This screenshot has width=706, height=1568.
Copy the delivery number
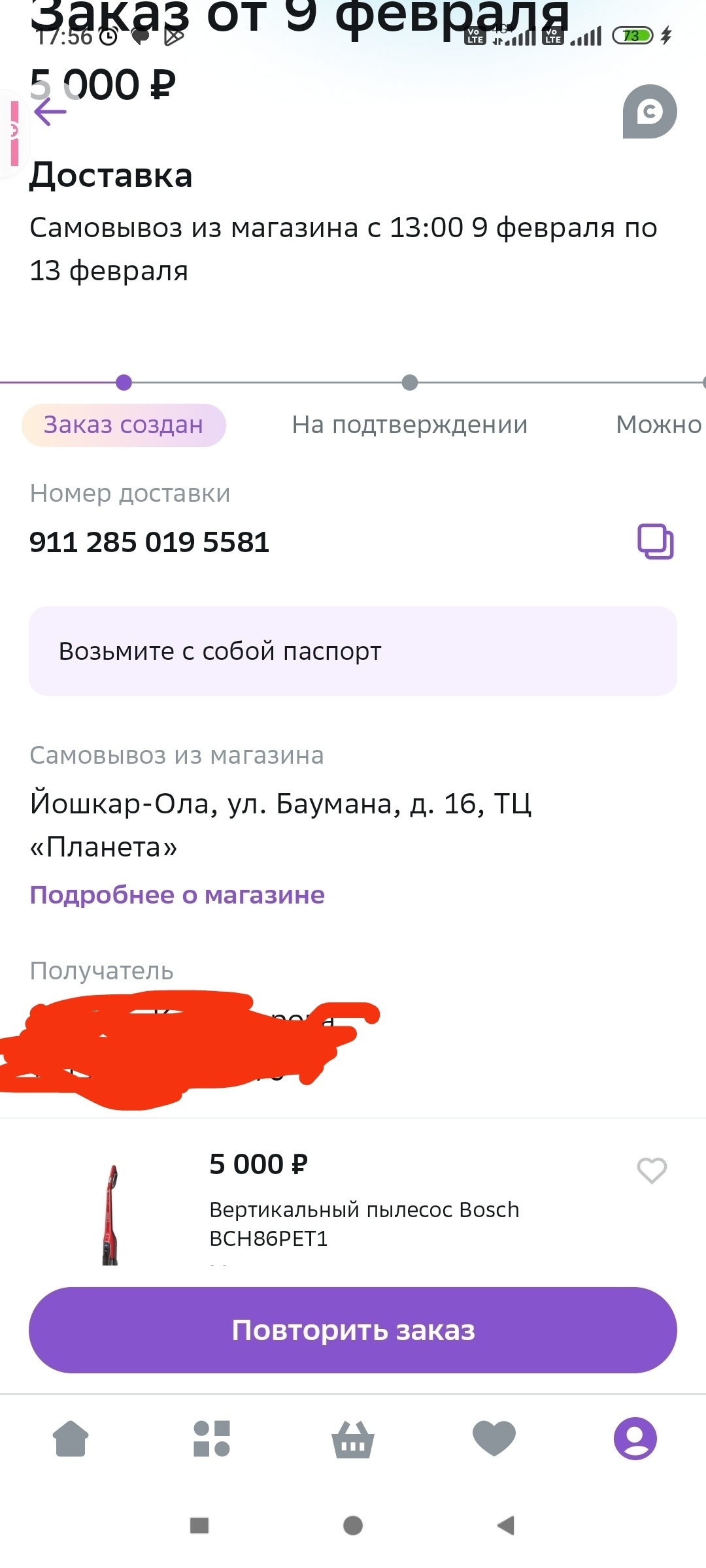coord(655,542)
